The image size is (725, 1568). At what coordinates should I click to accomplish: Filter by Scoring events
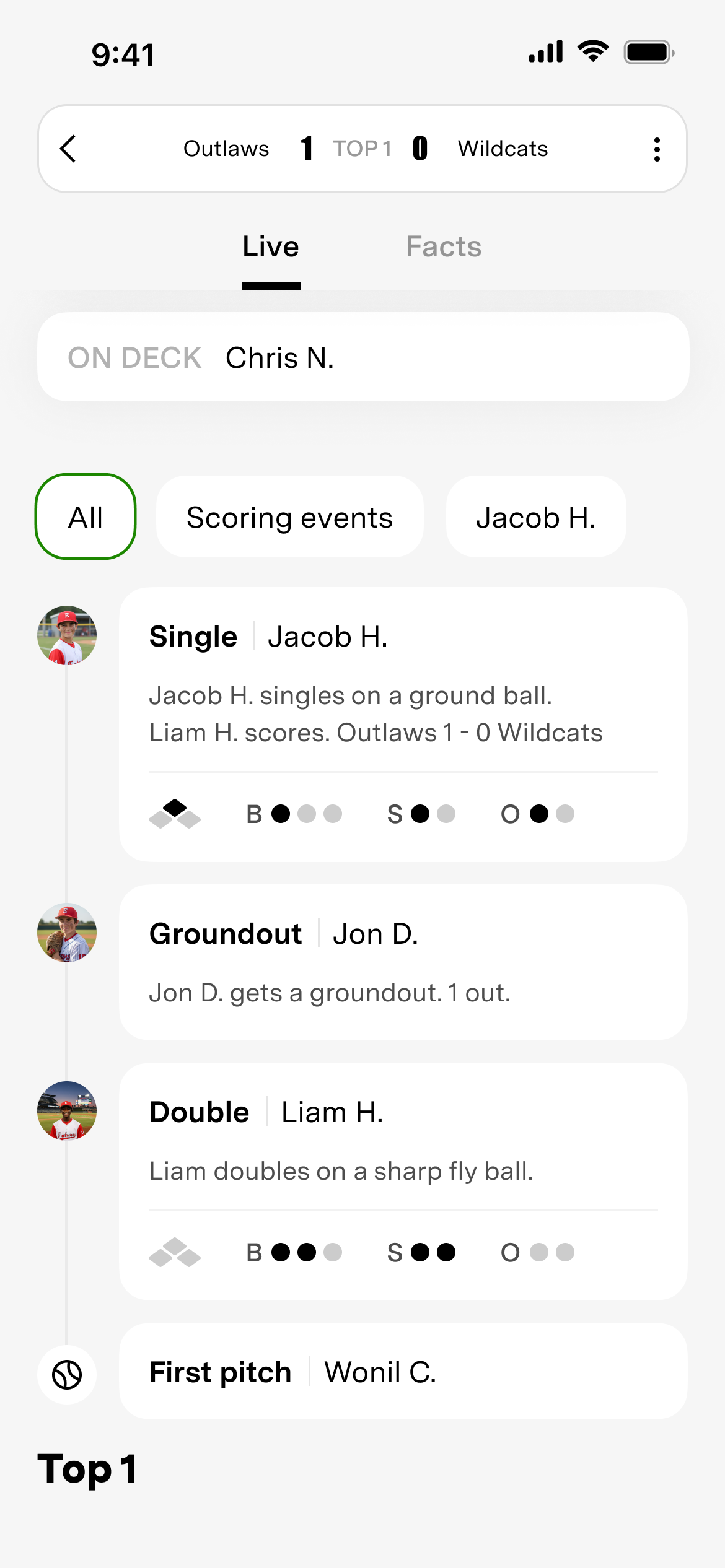coord(289,517)
